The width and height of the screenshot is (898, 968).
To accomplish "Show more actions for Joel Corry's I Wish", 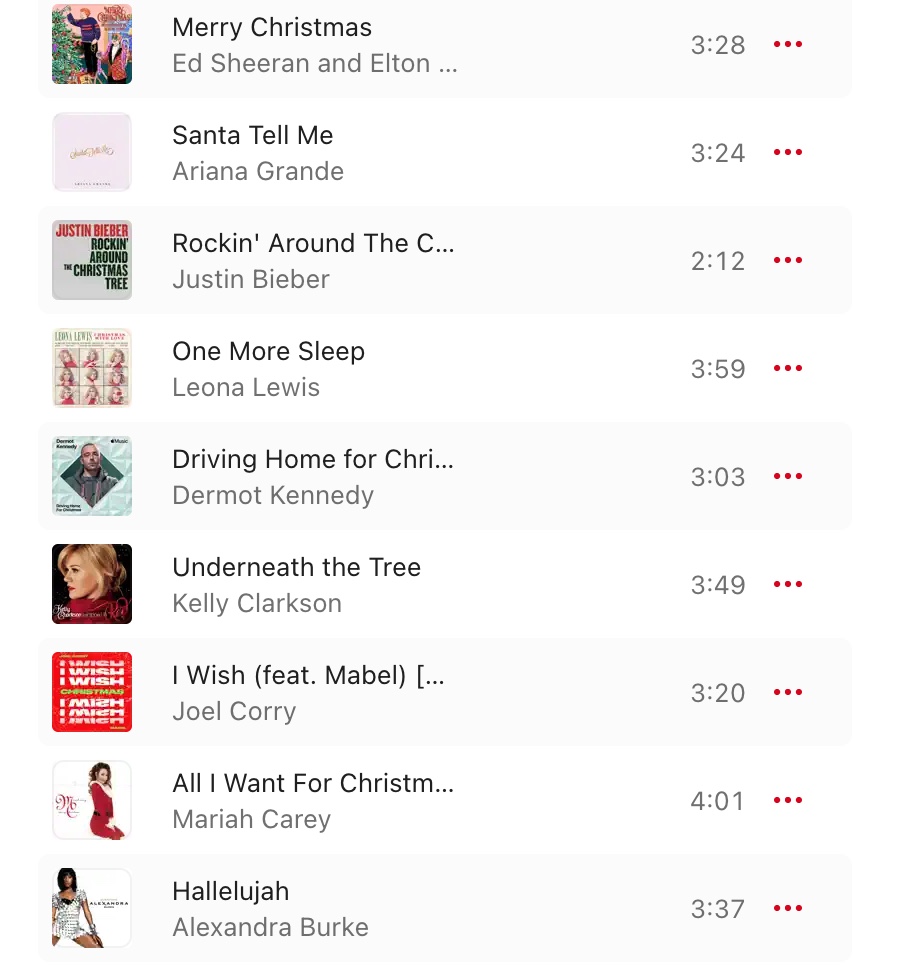I will [x=788, y=693].
